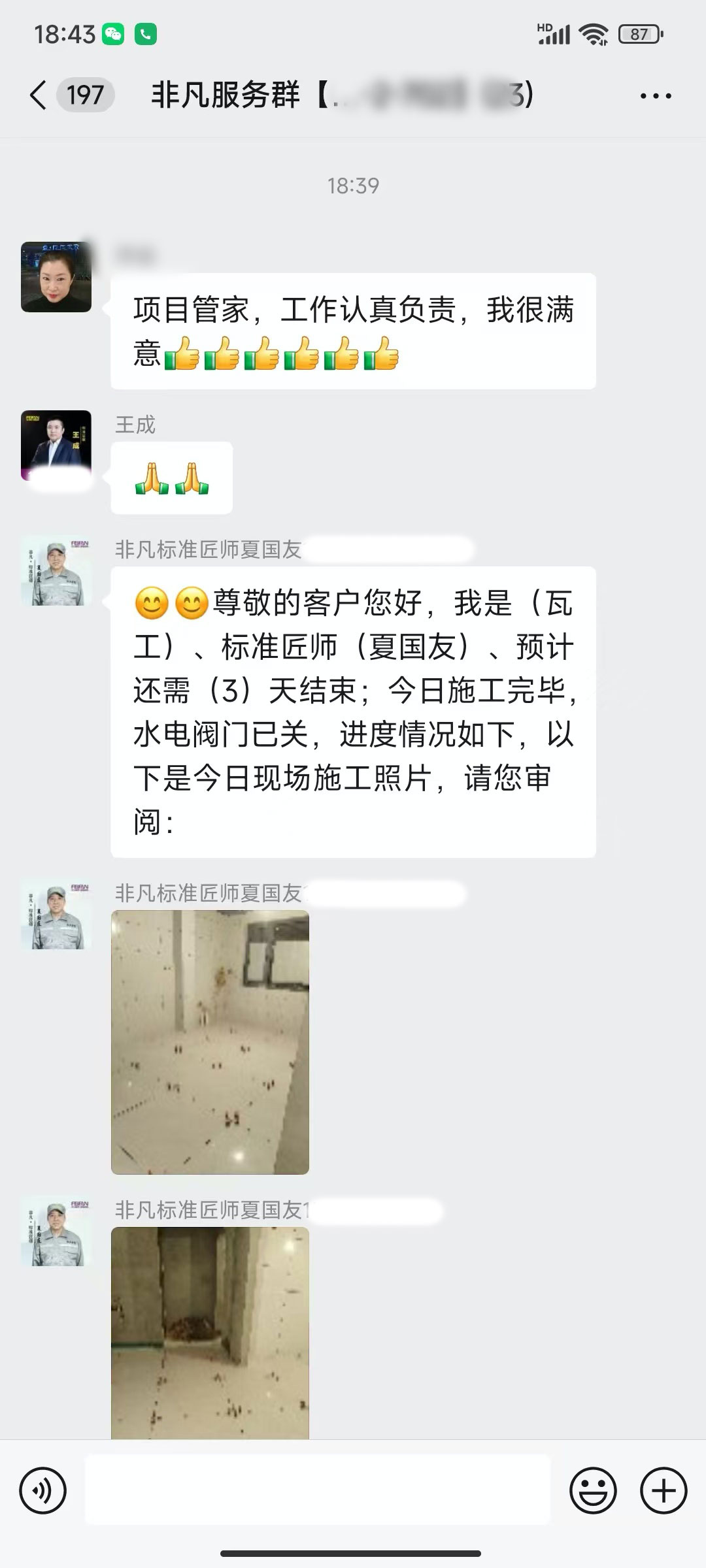Open the satisfied customer's profile avatar
The image size is (706, 1568).
56,277
